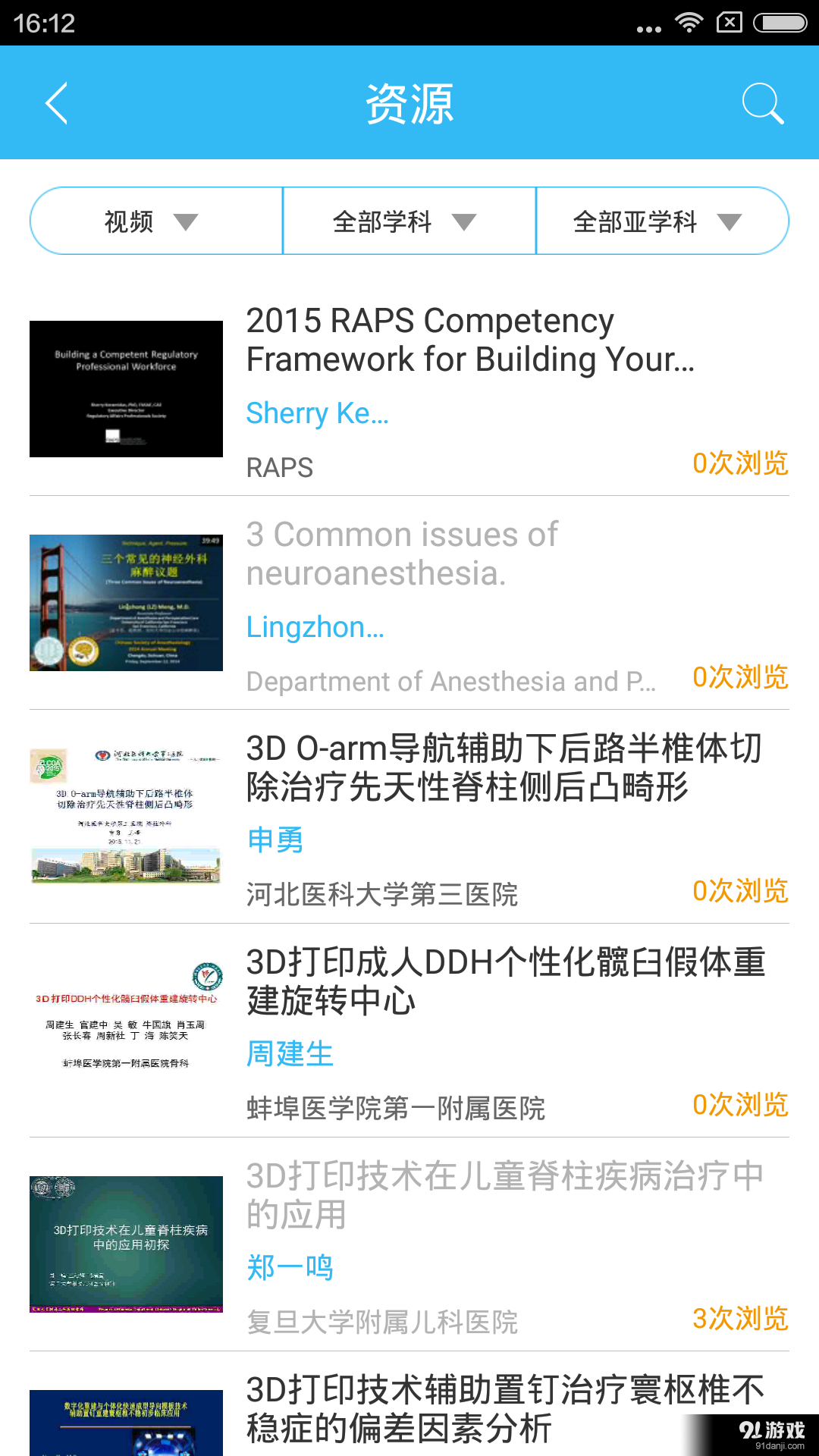Image resolution: width=819 pixels, height=1456 pixels.
Task: Open the neuroanesthesia lecture thumbnail
Action: 126,603
